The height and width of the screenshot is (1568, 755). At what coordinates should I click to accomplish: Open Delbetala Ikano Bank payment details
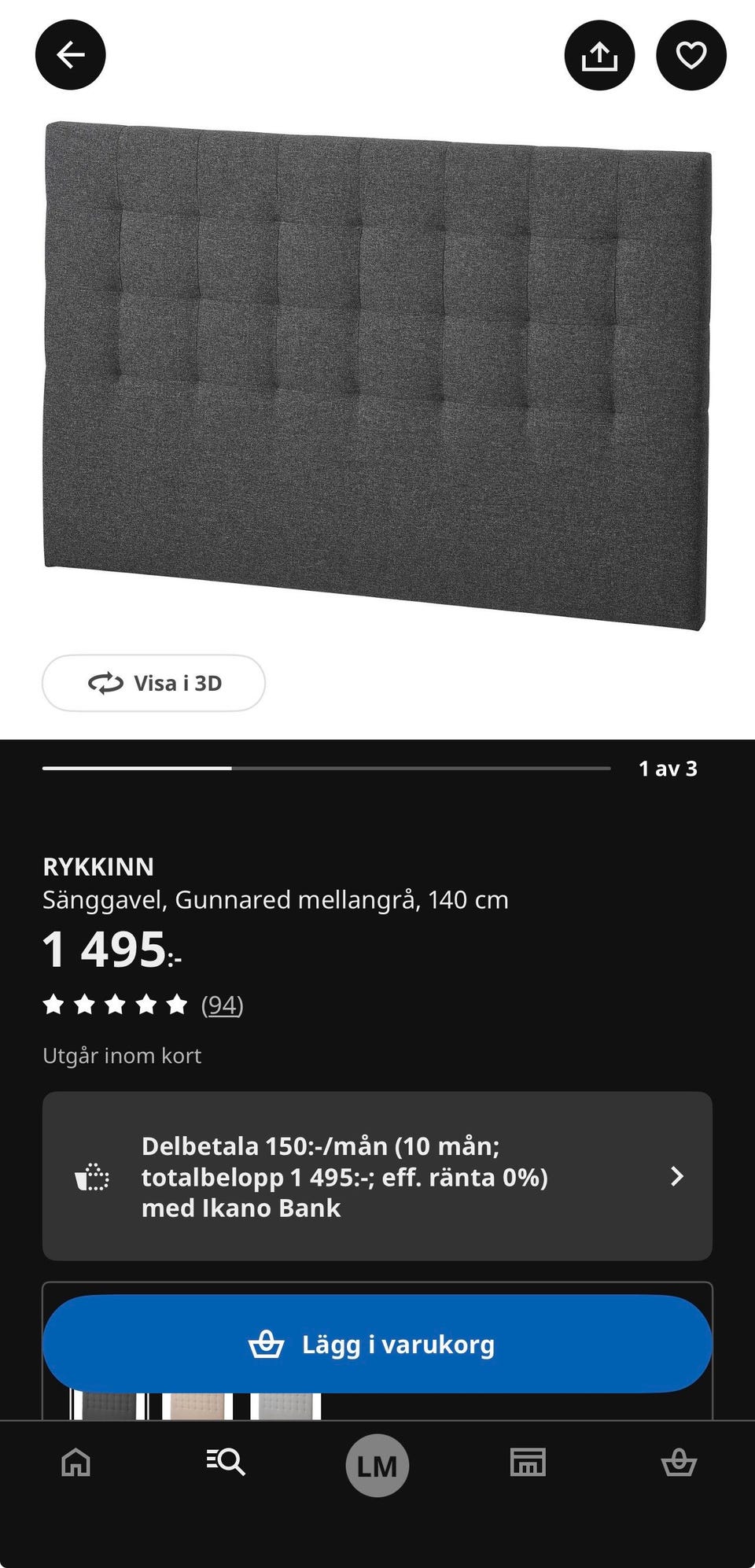(x=377, y=1176)
